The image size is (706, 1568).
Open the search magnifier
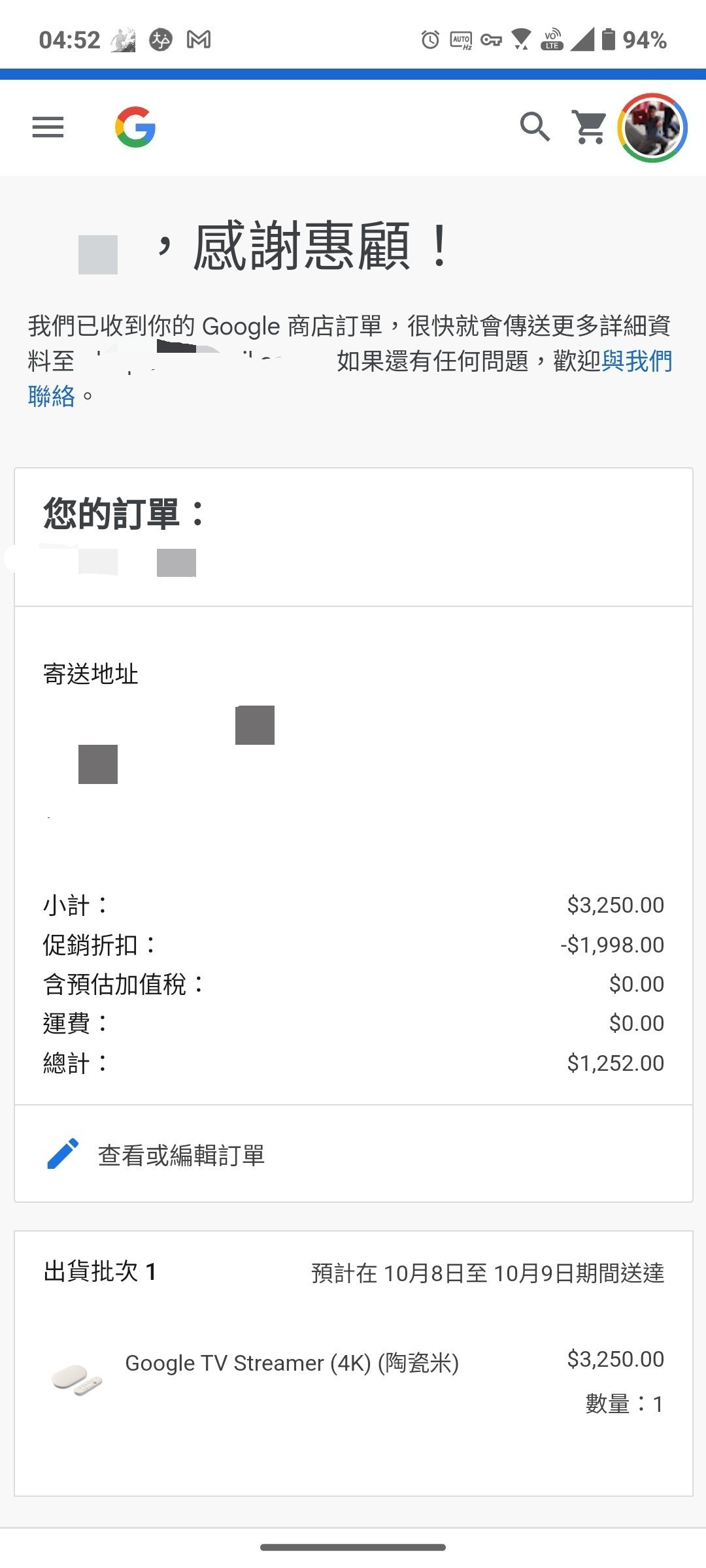coord(535,127)
